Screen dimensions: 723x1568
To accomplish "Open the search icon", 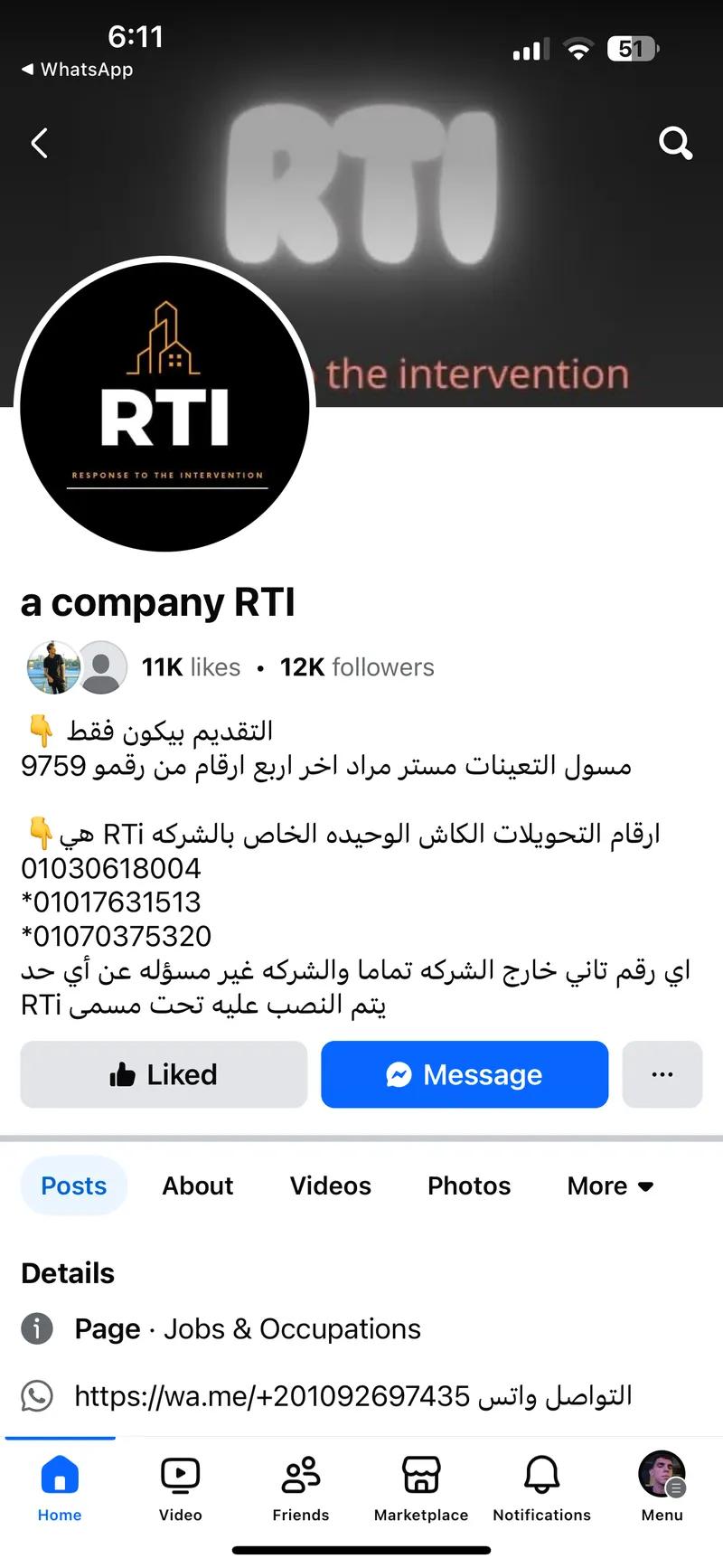I will click(x=675, y=142).
